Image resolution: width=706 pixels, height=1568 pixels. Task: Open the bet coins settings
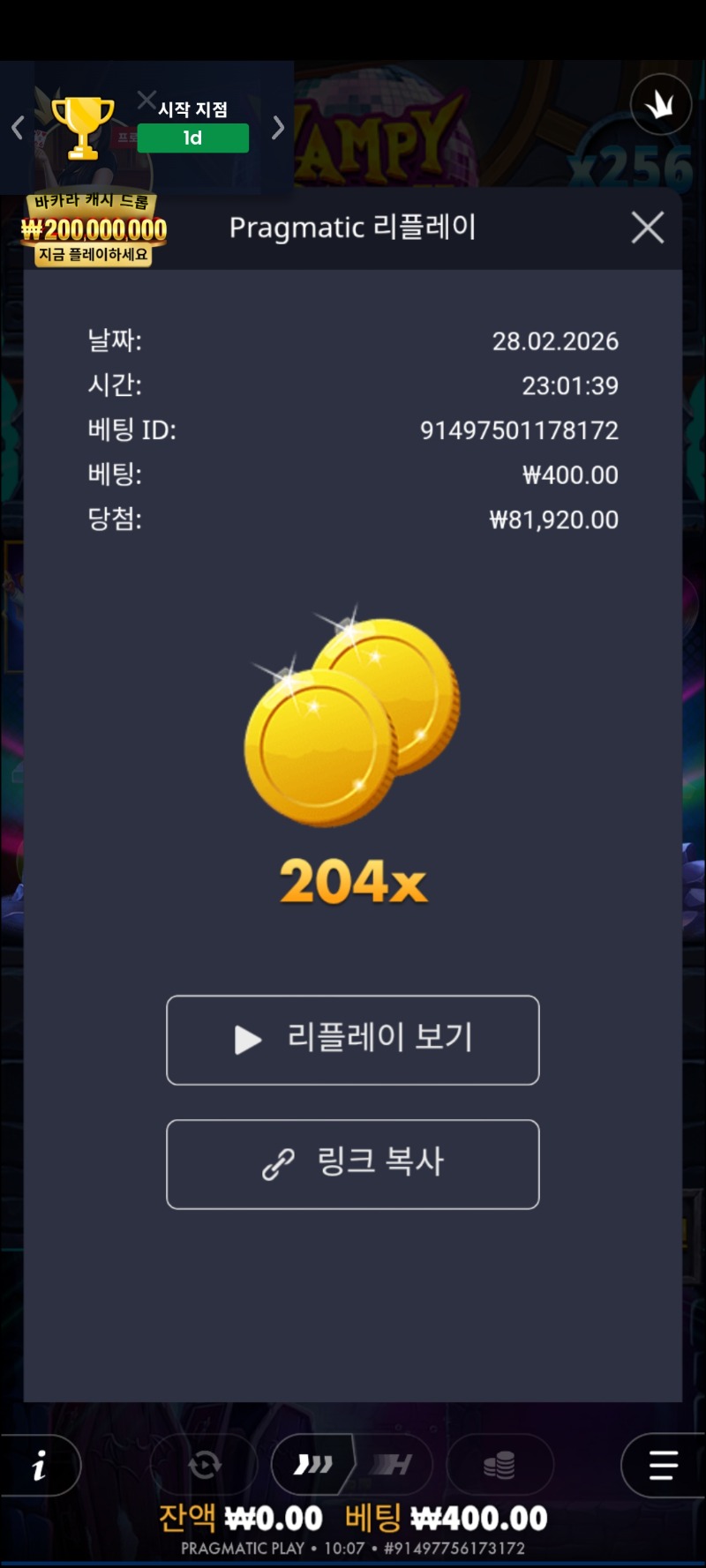(499, 1466)
